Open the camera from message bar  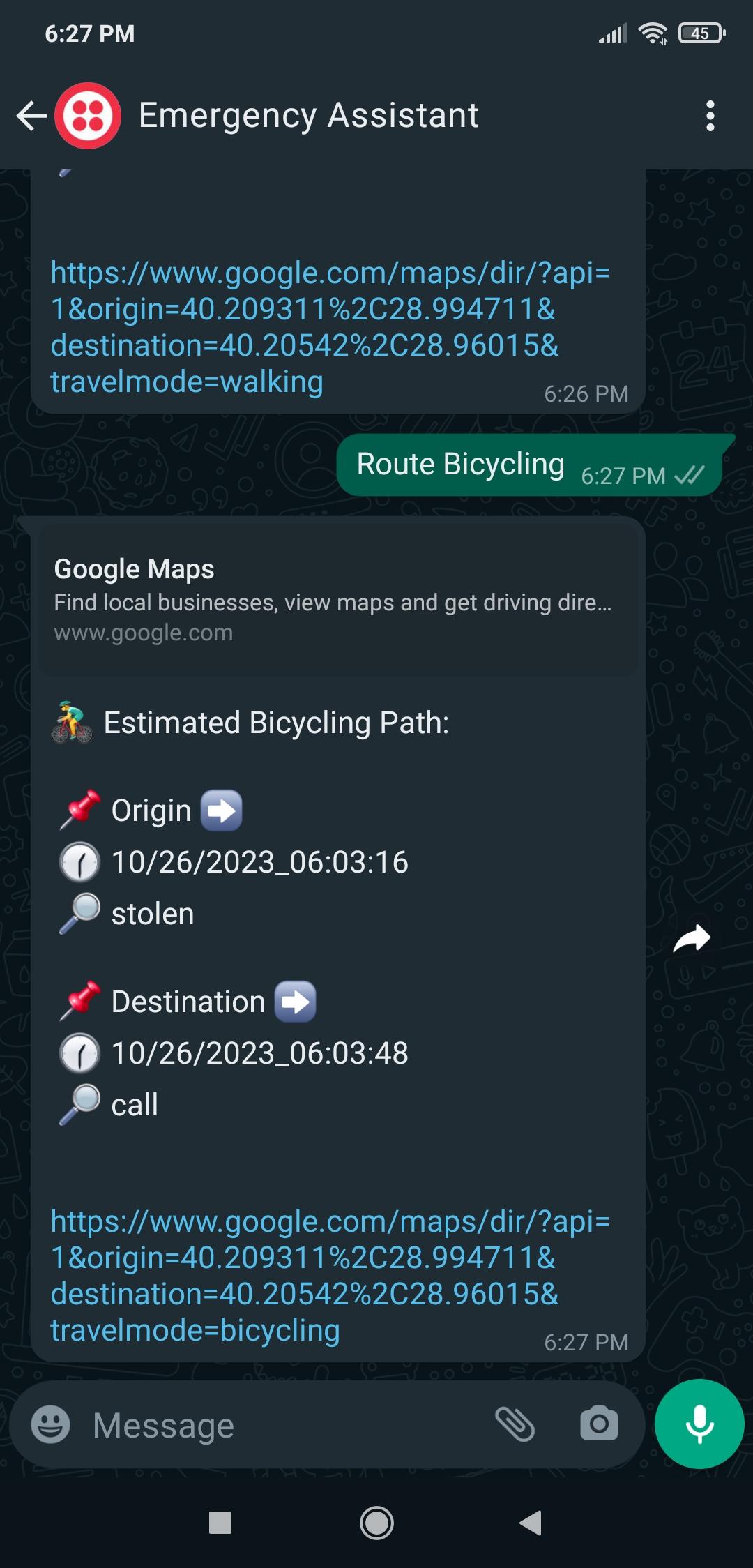599,1424
